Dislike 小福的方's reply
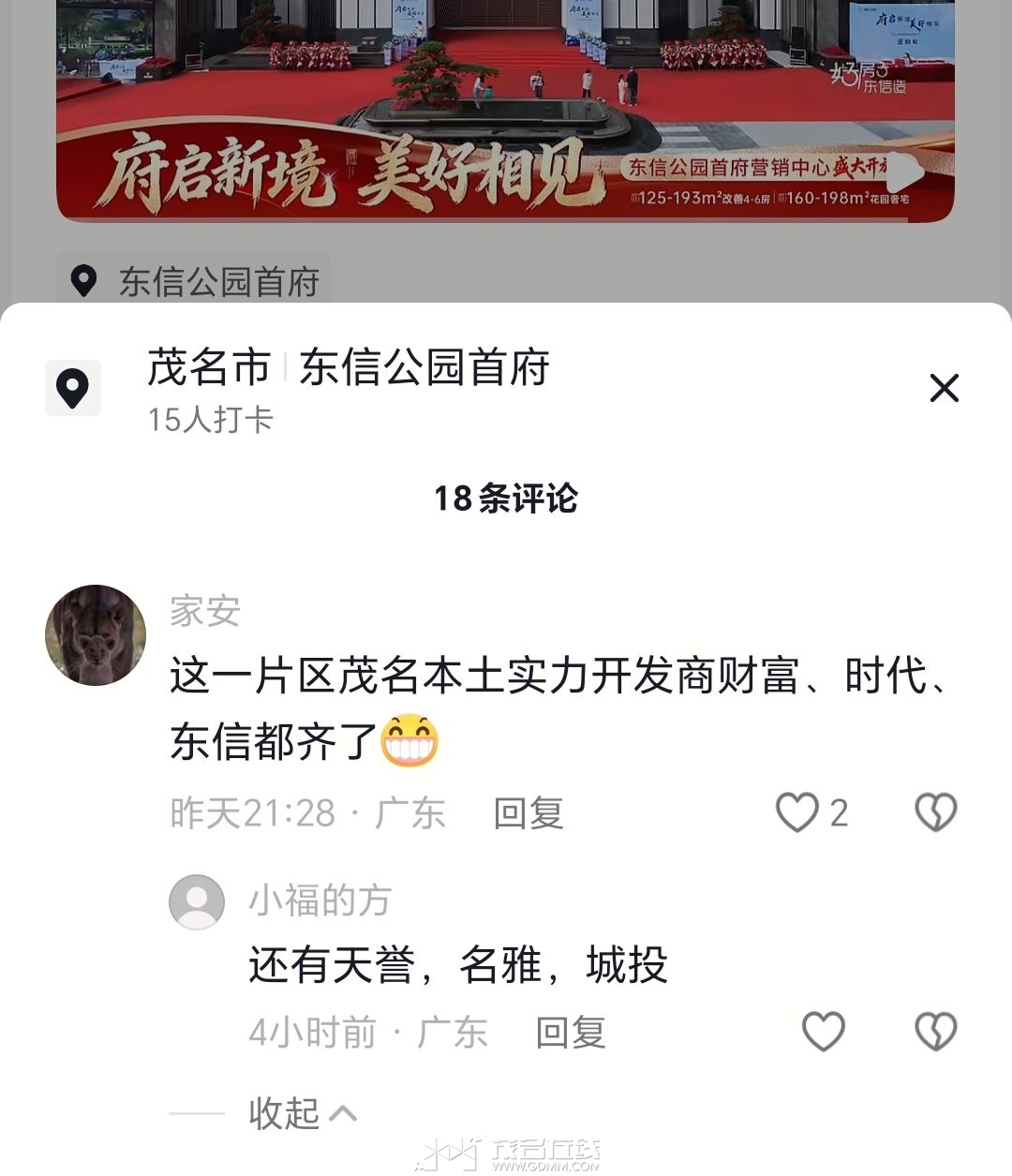Viewport: 1012px width, 1176px height. (935, 1032)
